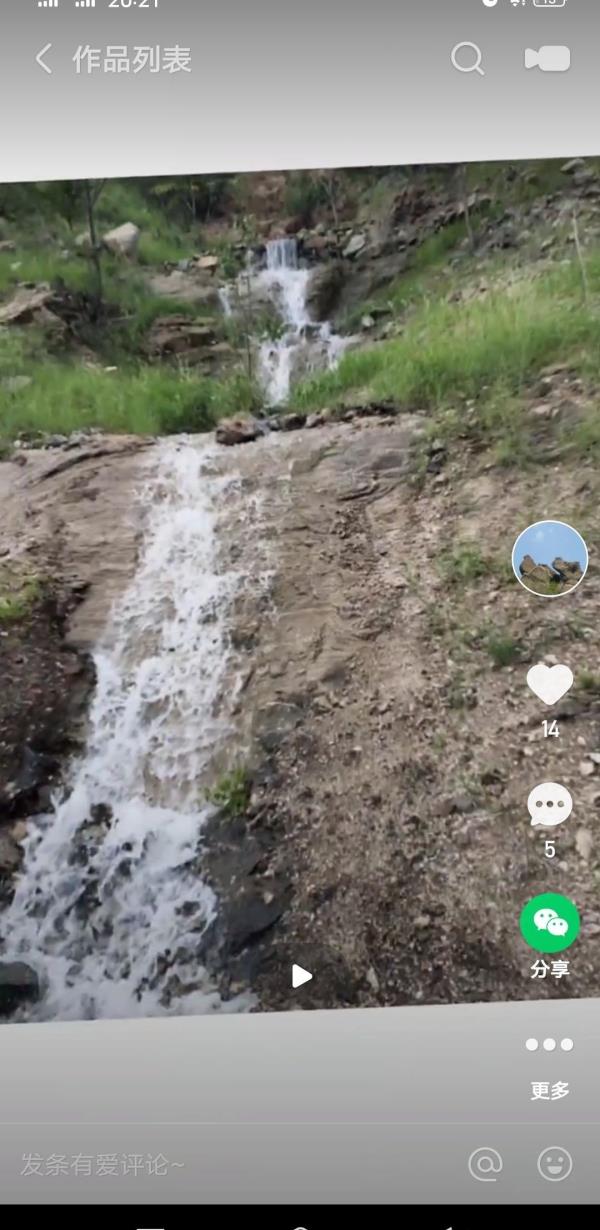Play the paused video

301,976
